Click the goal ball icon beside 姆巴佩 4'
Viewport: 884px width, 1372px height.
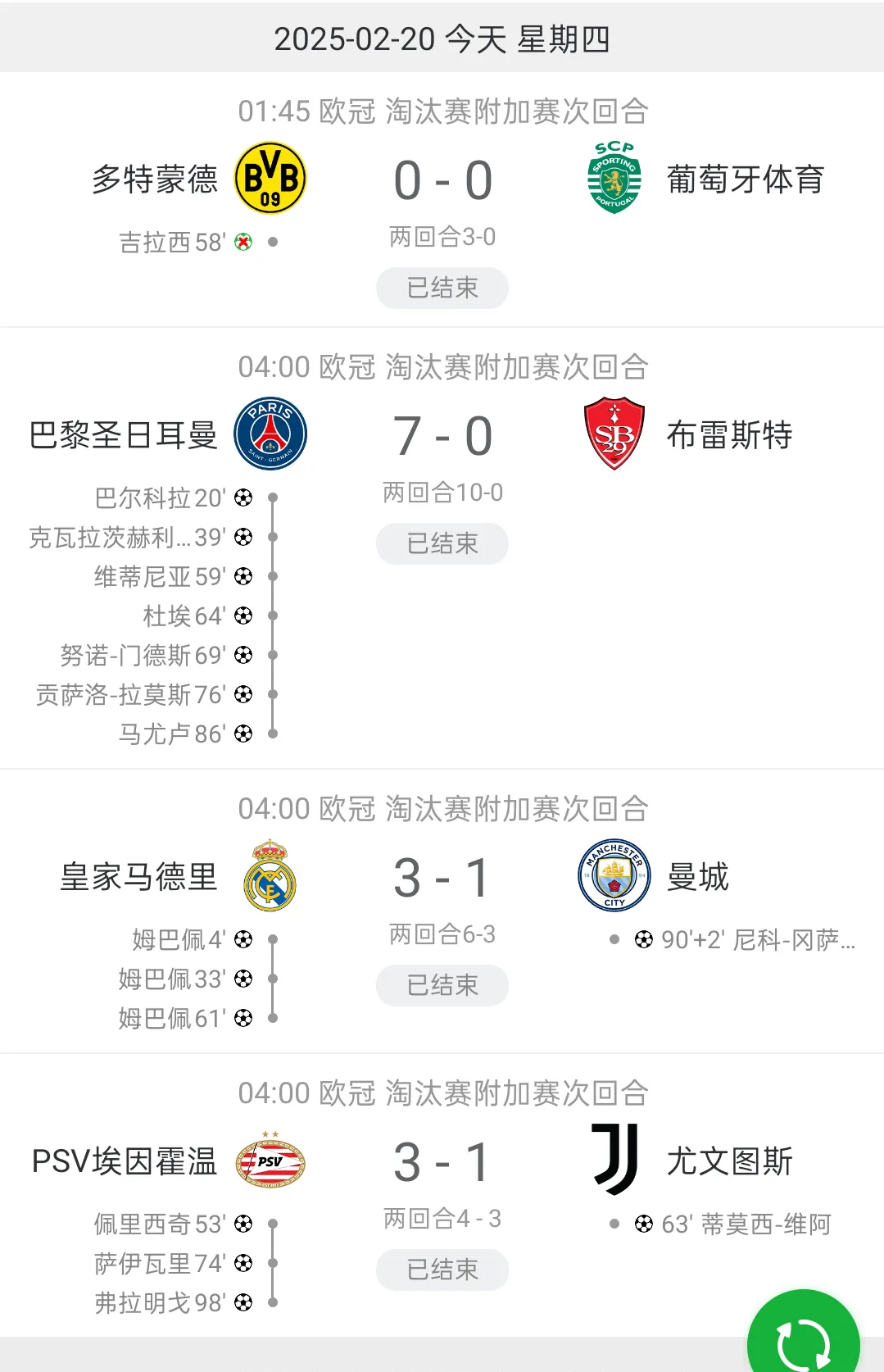pos(243,940)
